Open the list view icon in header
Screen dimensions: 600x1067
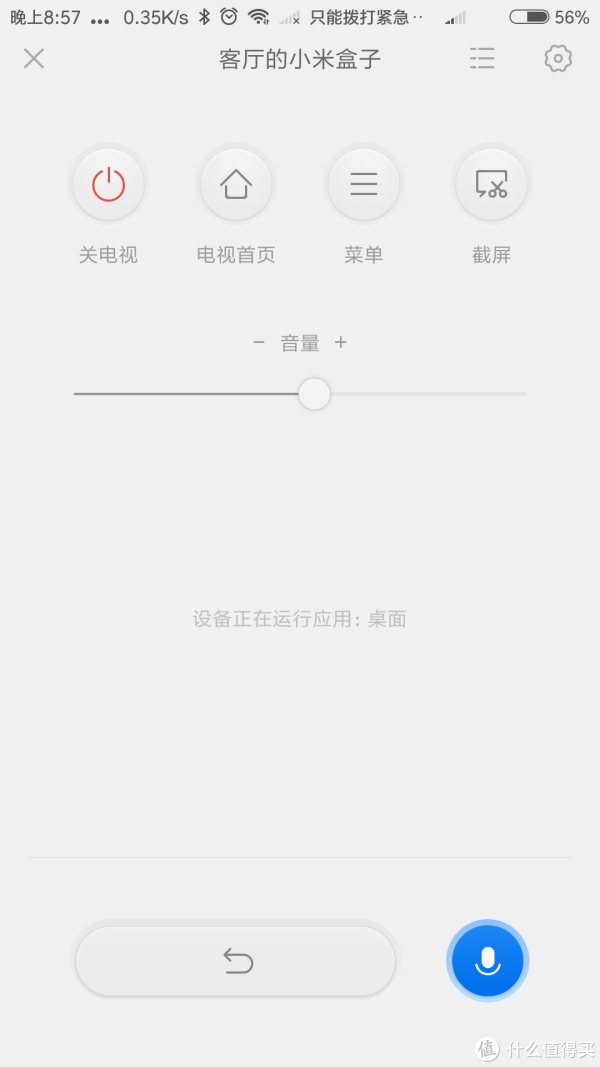[482, 59]
